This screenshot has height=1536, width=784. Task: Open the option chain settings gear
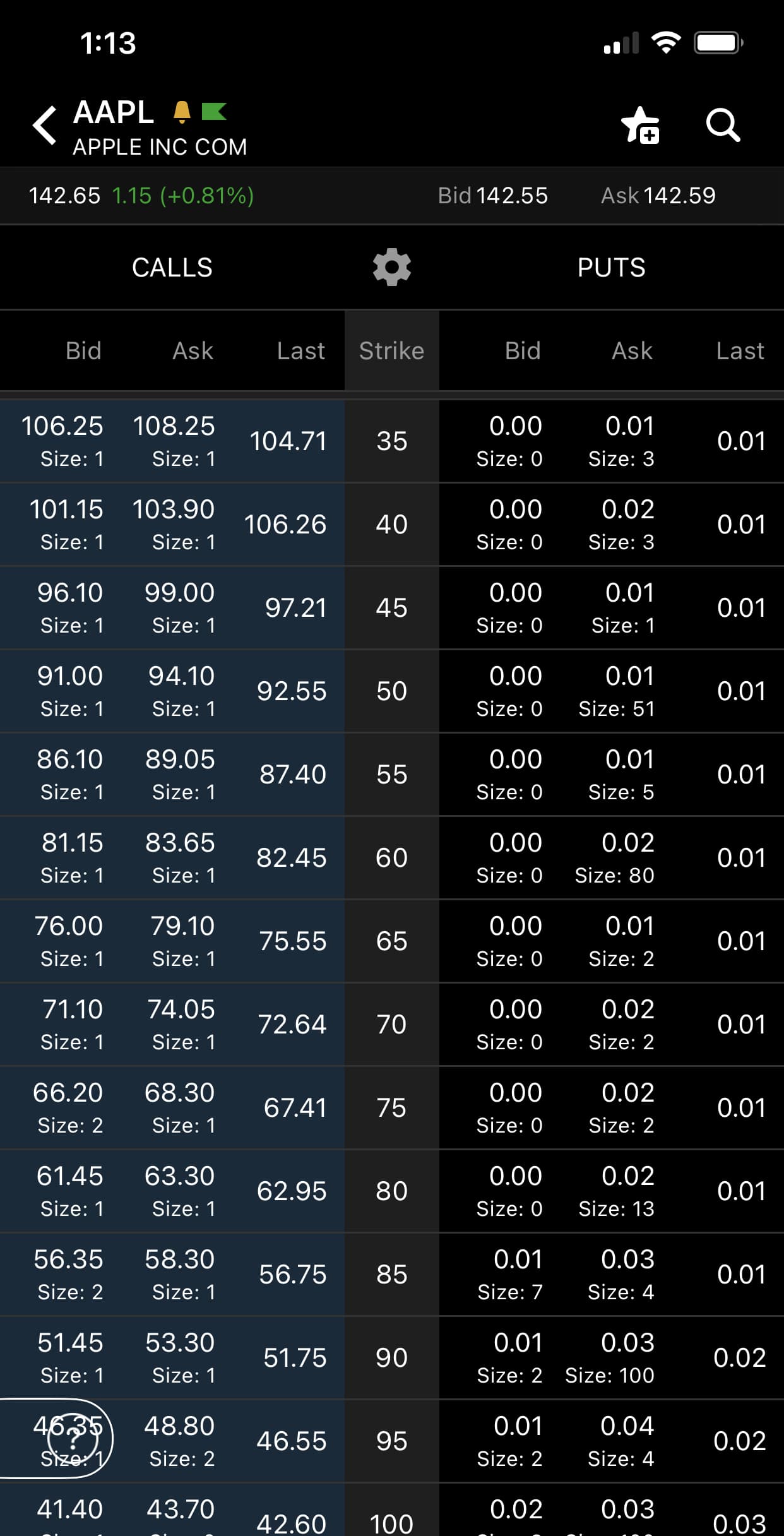tap(391, 267)
